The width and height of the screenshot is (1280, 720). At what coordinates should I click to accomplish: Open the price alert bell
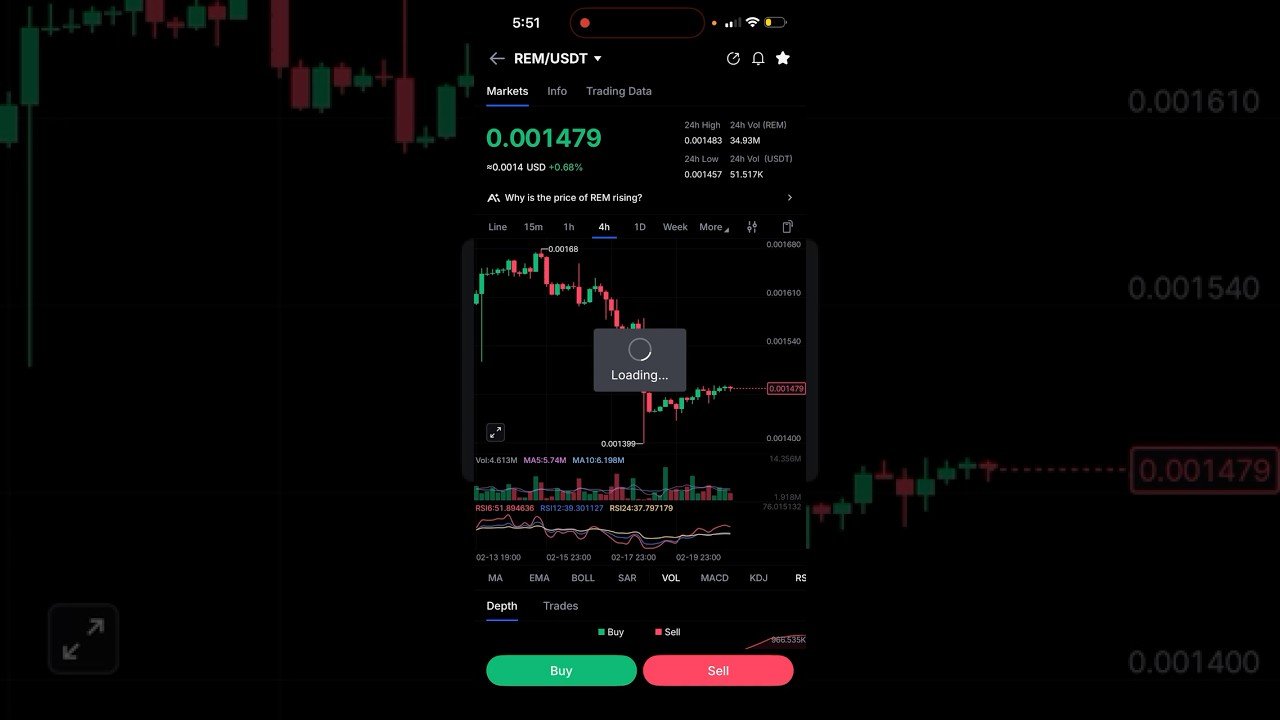click(758, 59)
